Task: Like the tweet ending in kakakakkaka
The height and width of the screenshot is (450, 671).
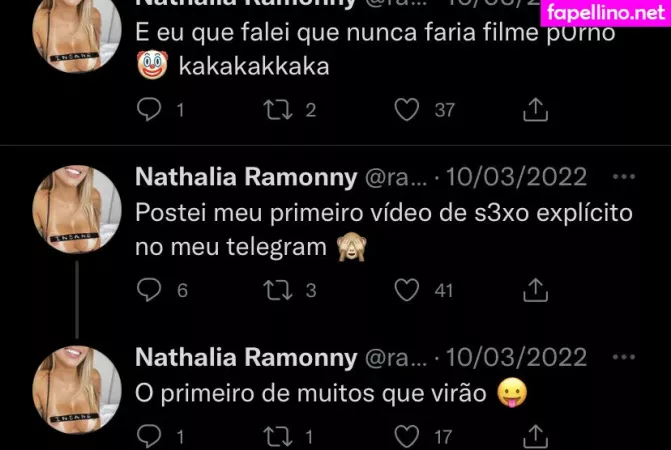Action: point(406,110)
